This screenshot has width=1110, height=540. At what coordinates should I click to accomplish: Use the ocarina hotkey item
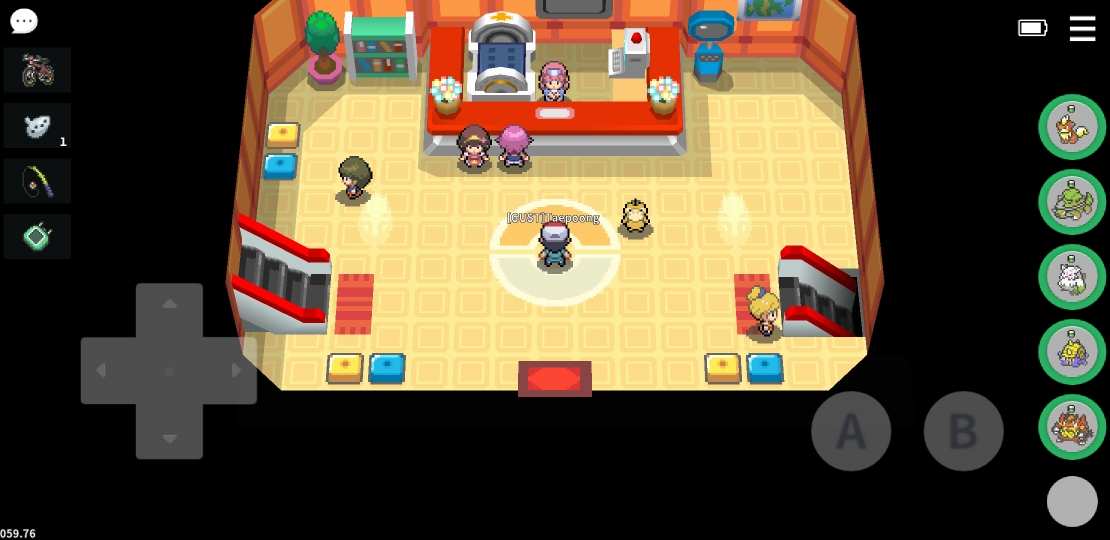click(37, 126)
